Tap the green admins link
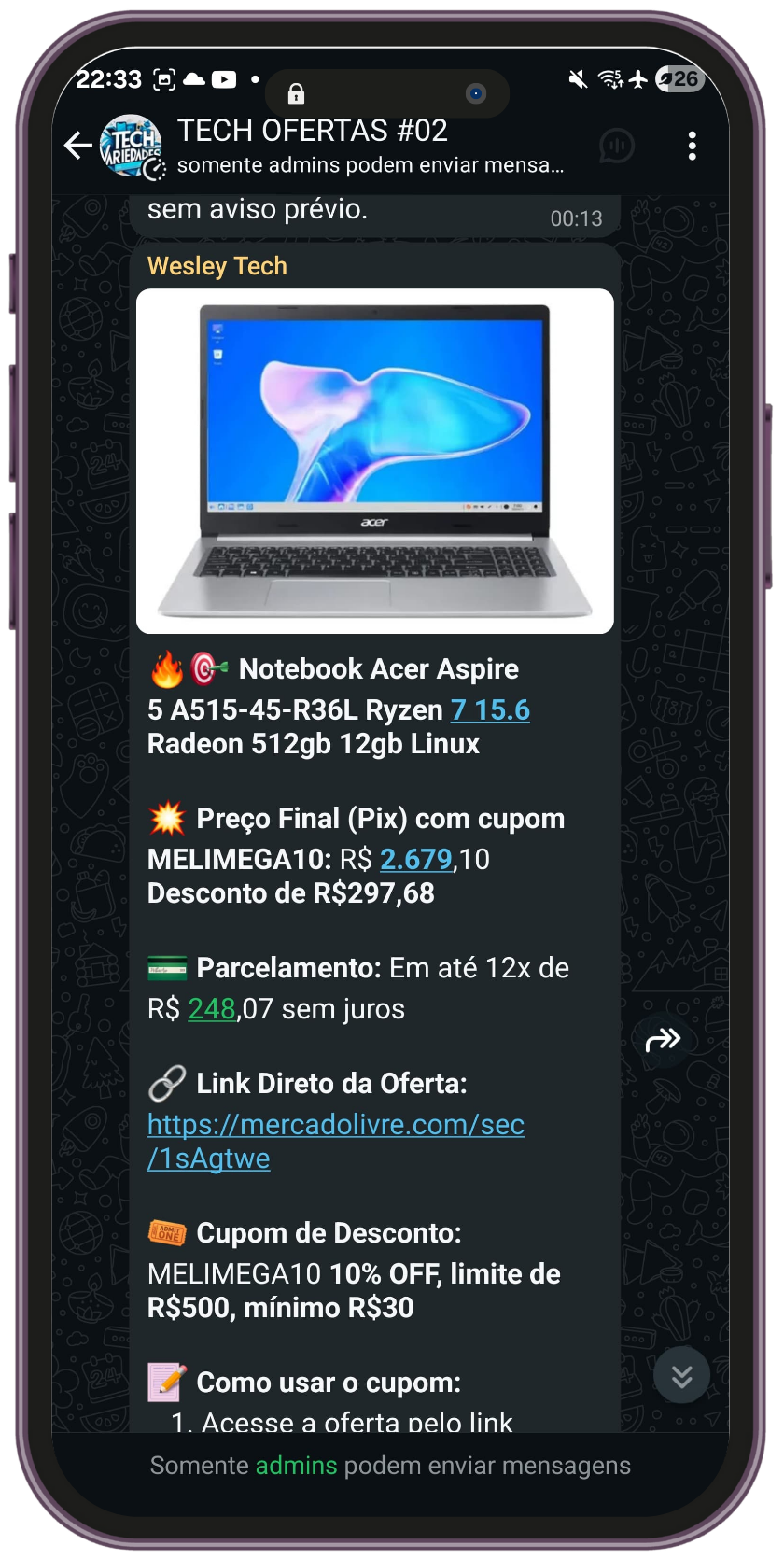This screenshot has width=784, height=1559. click(296, 1466)
